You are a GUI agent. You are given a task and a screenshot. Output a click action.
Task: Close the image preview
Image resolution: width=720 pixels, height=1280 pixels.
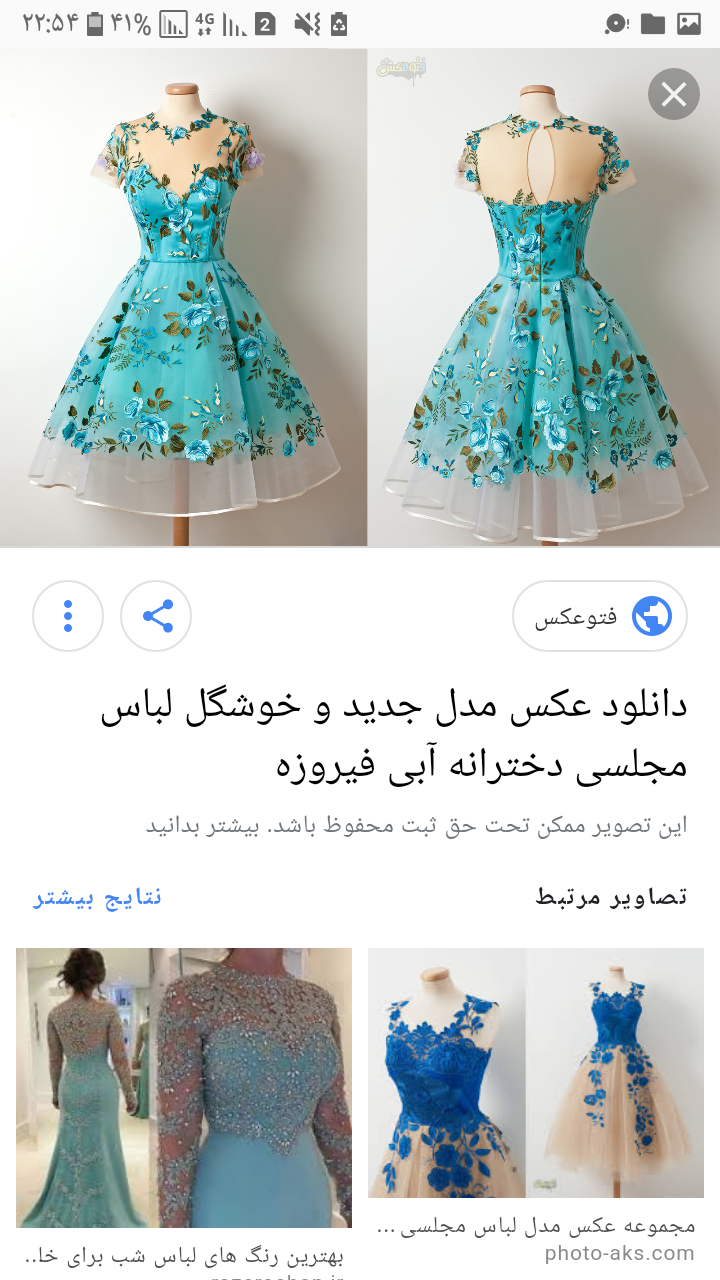674,95
